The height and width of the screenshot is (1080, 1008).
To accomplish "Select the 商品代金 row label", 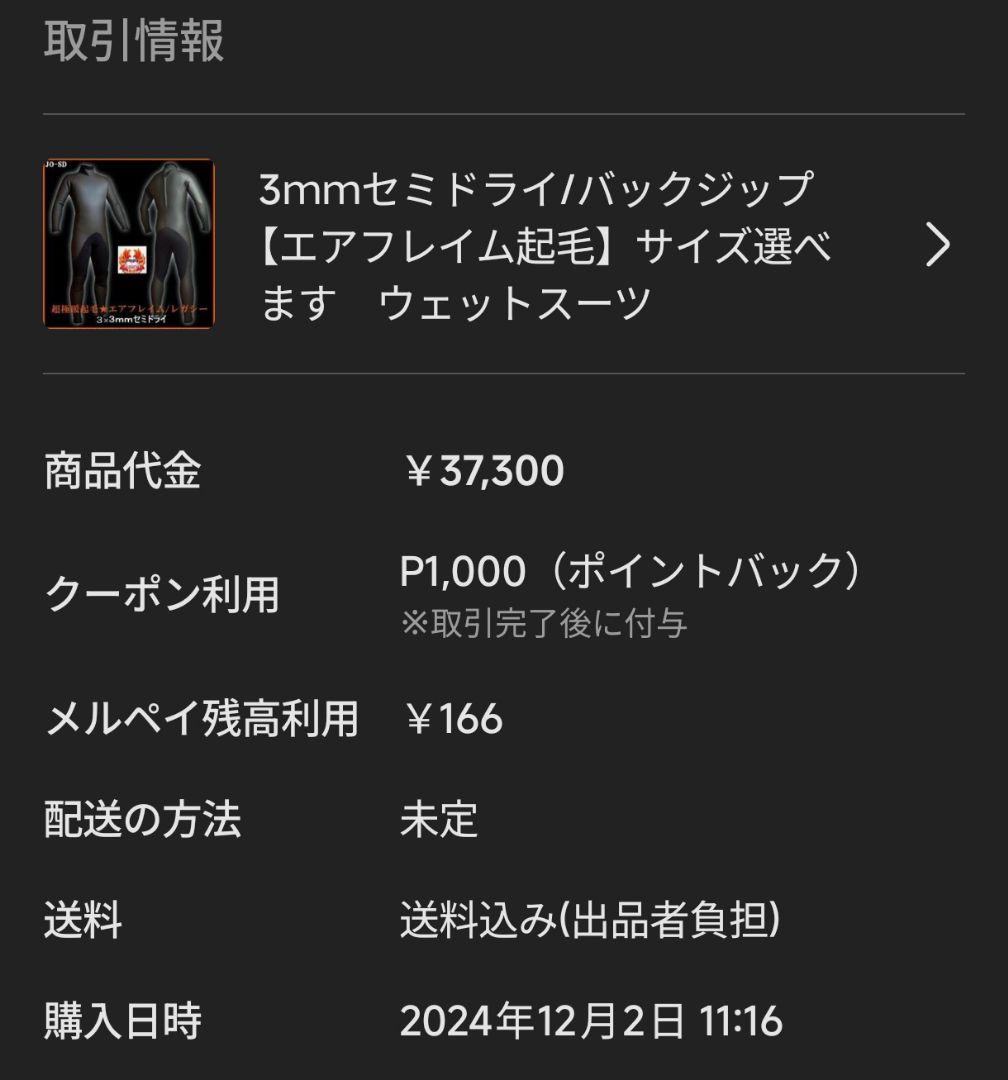I will coord(120,470).
